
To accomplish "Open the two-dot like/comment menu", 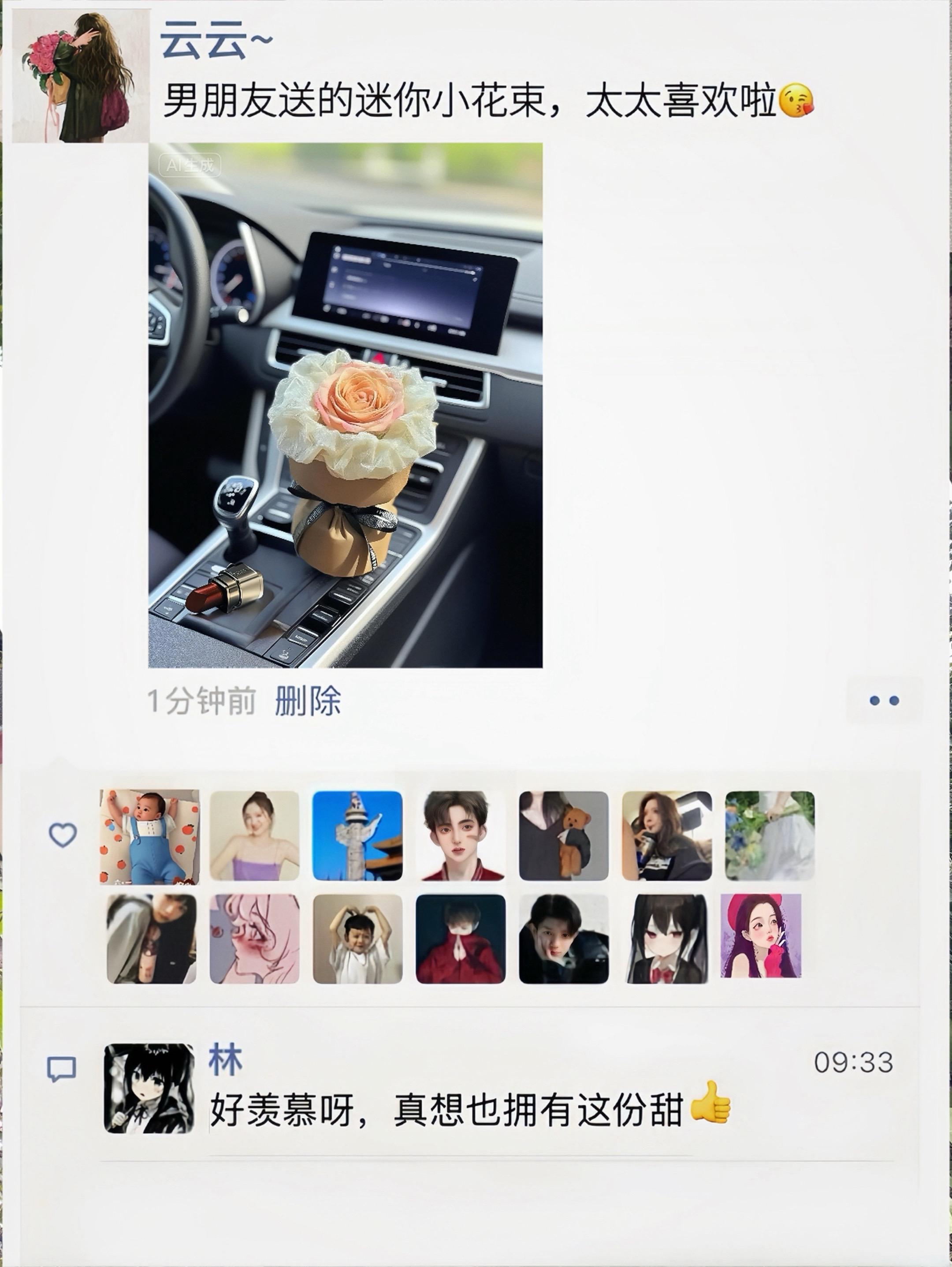I will click(x=884, y=701).
